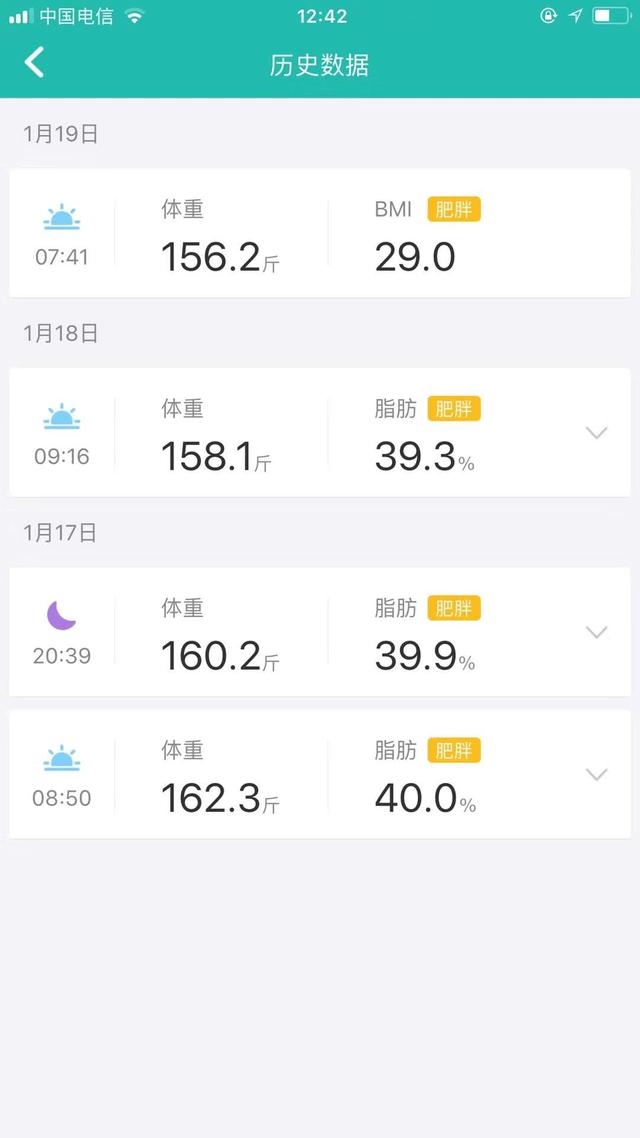This screenshot has width=640, height=1138.
Task: Open the 158.1斤 weight record card
Action: [320, 433]
